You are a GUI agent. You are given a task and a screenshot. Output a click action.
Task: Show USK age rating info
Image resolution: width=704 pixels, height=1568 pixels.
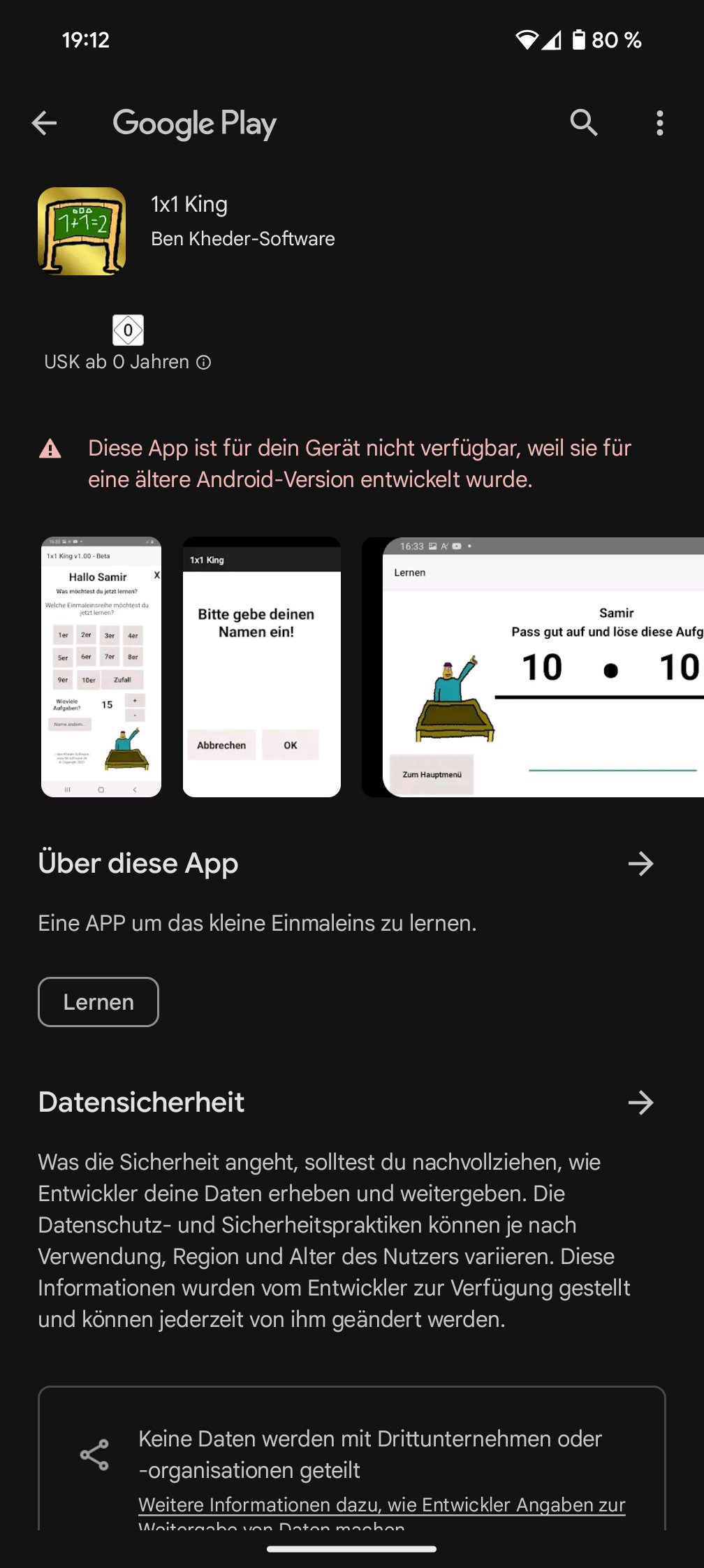pos(203,362)
